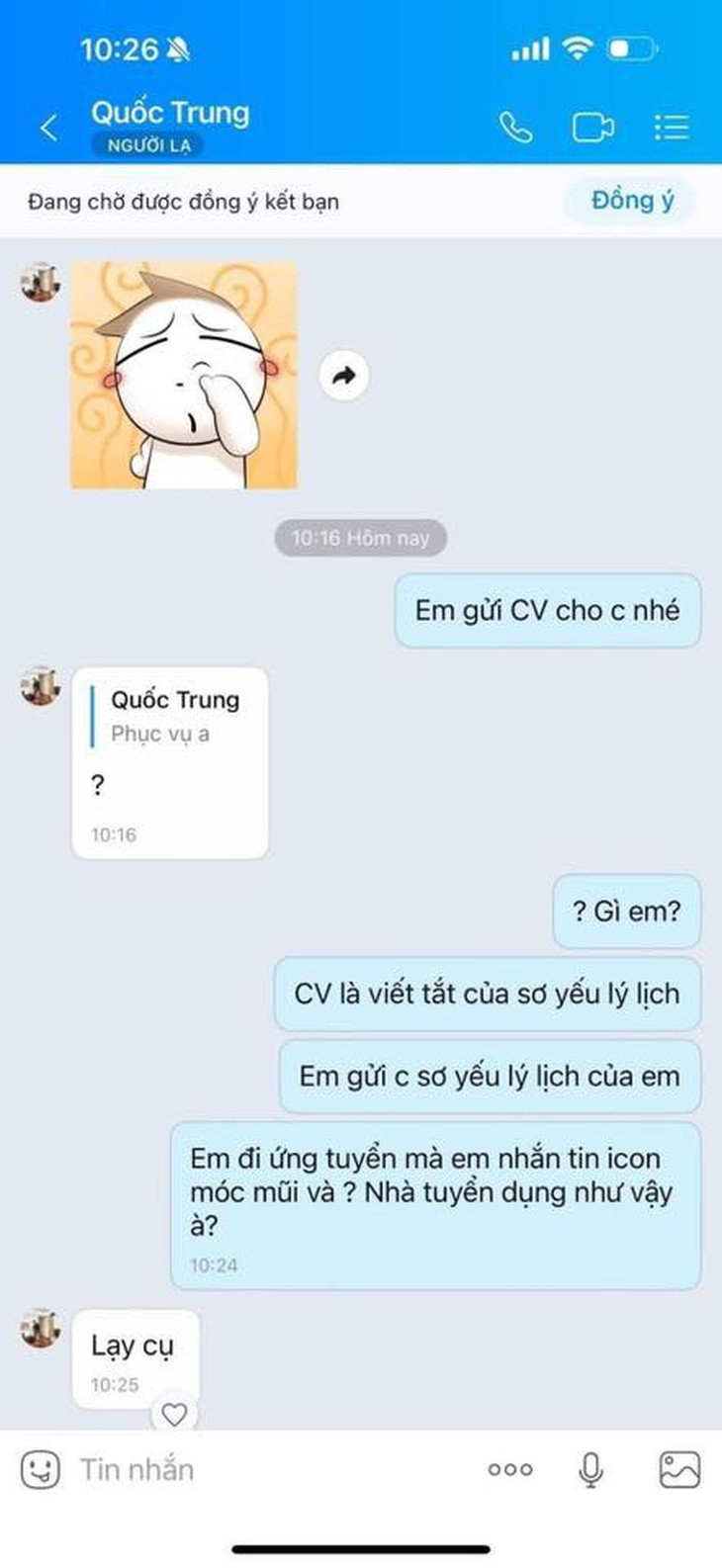Tap the three-dot more options icon

coord(508,1471)
